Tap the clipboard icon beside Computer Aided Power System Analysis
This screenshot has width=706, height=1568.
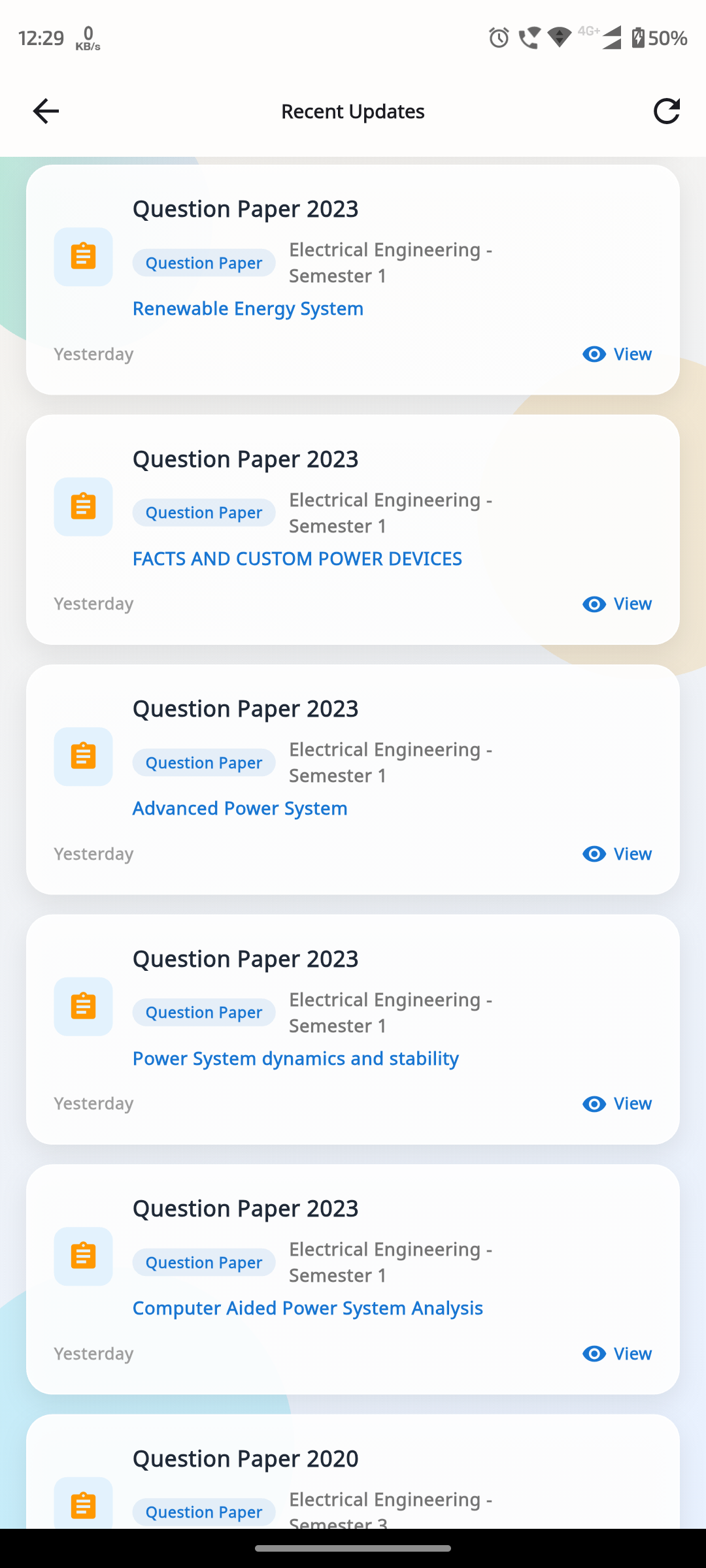coord(82,1255)
